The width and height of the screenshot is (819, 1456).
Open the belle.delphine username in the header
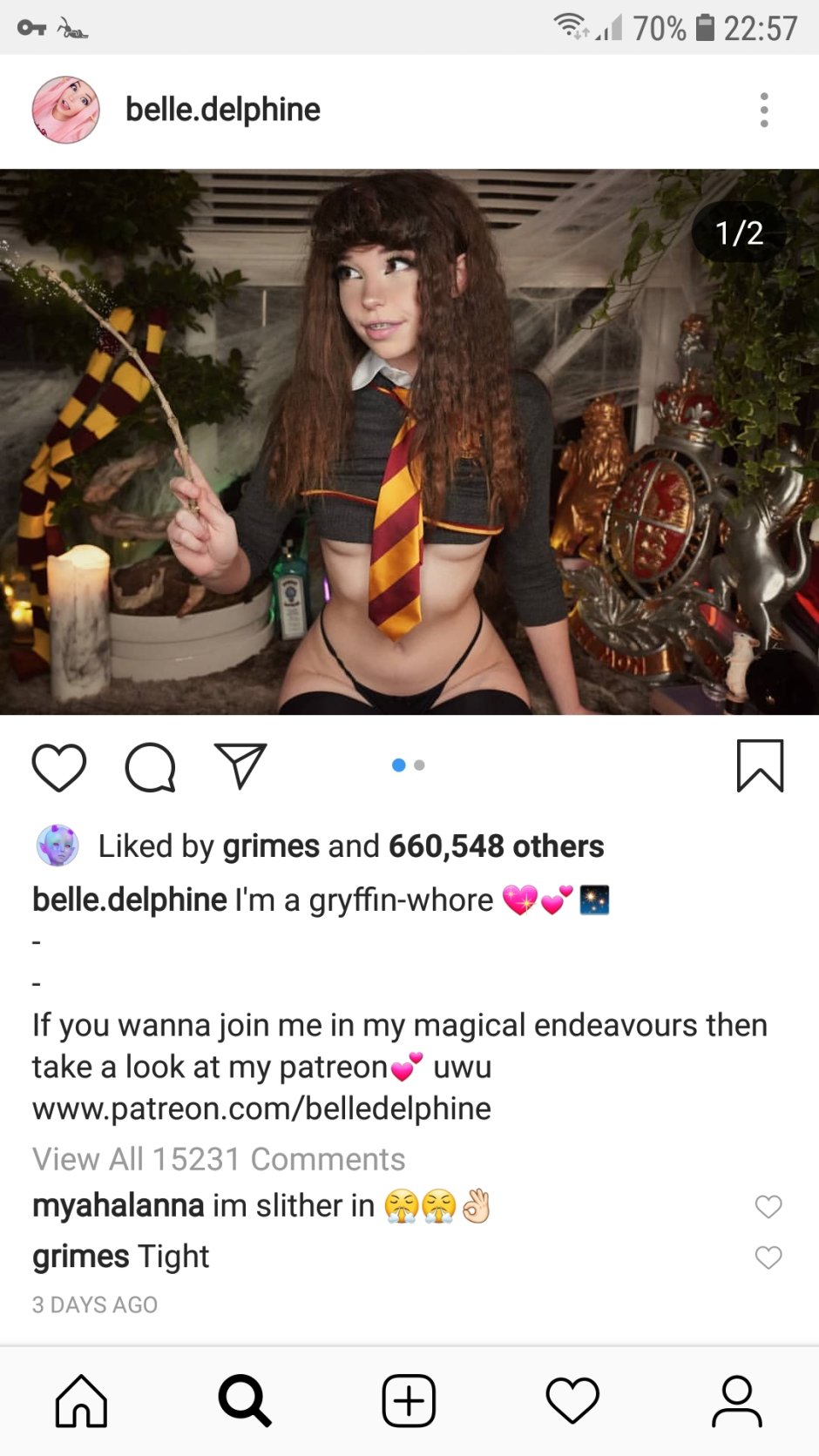point(223,111)
